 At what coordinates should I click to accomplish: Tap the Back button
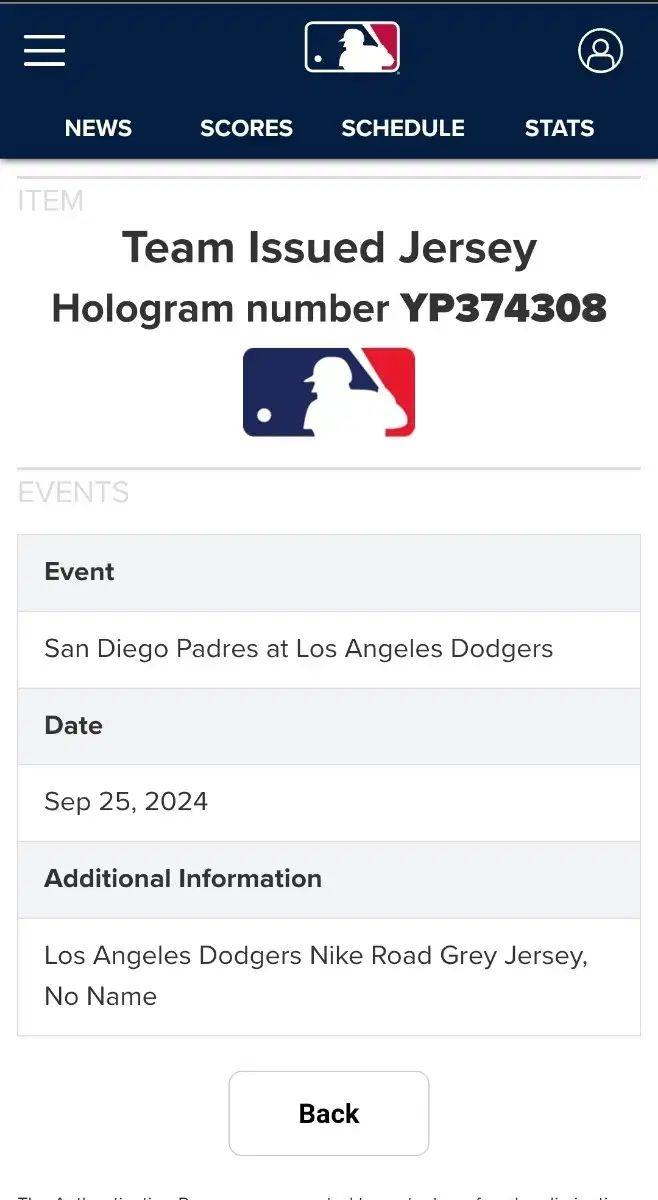(x=329, y=1113)
